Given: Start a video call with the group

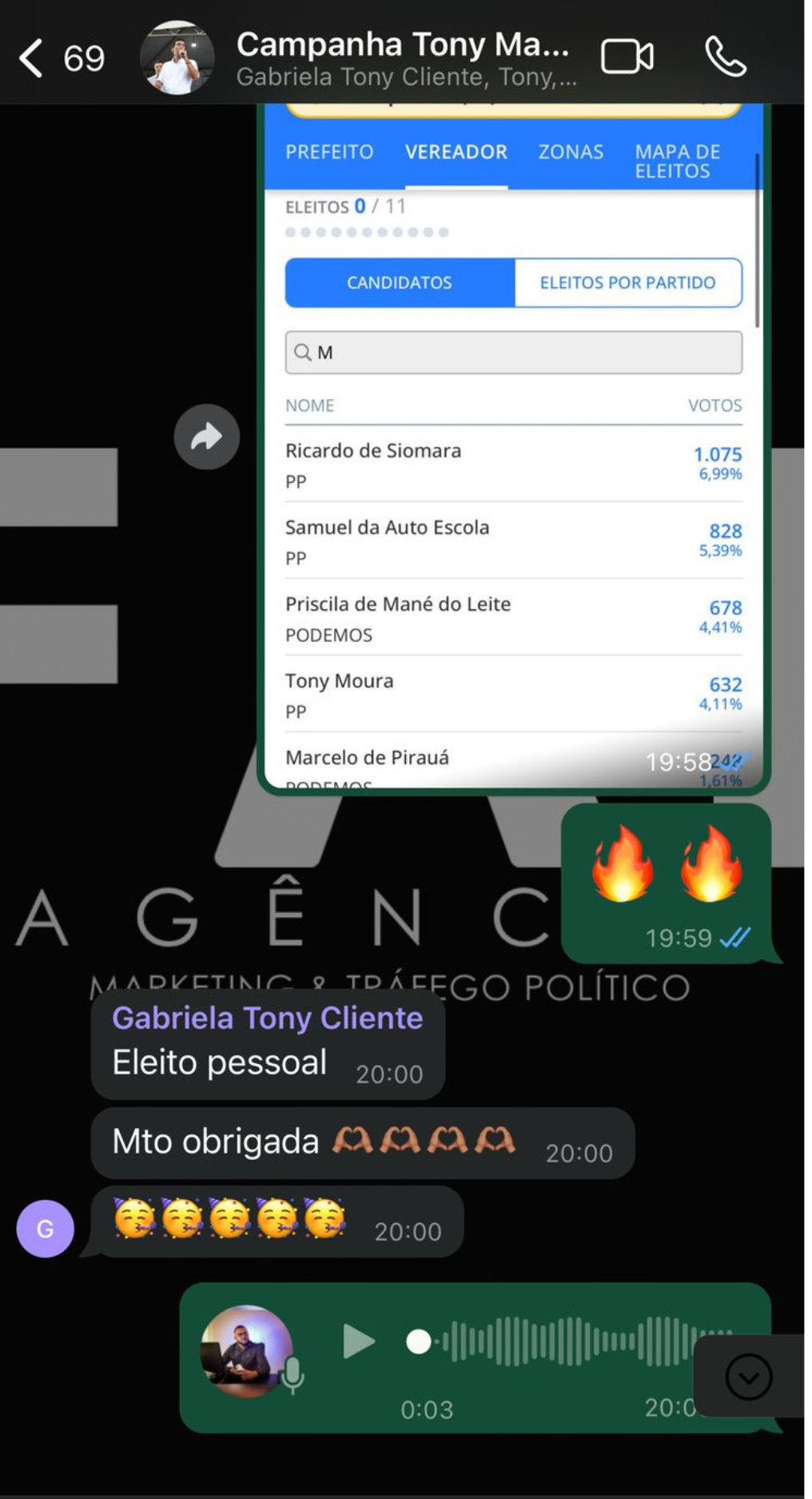Looking at the screenshot, I should pos(627,58).
